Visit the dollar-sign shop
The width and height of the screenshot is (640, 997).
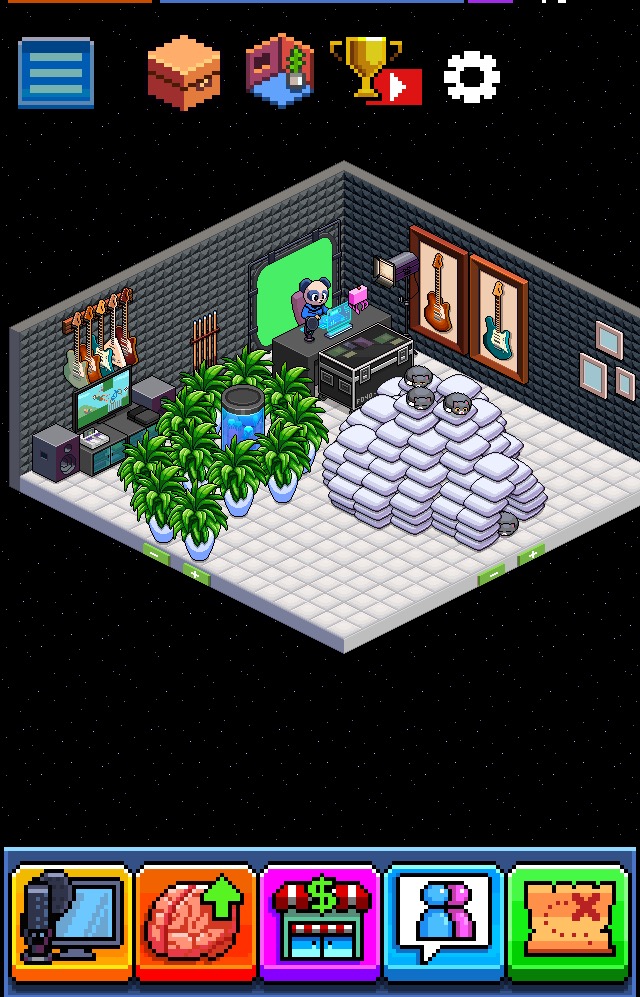point(320,922)
